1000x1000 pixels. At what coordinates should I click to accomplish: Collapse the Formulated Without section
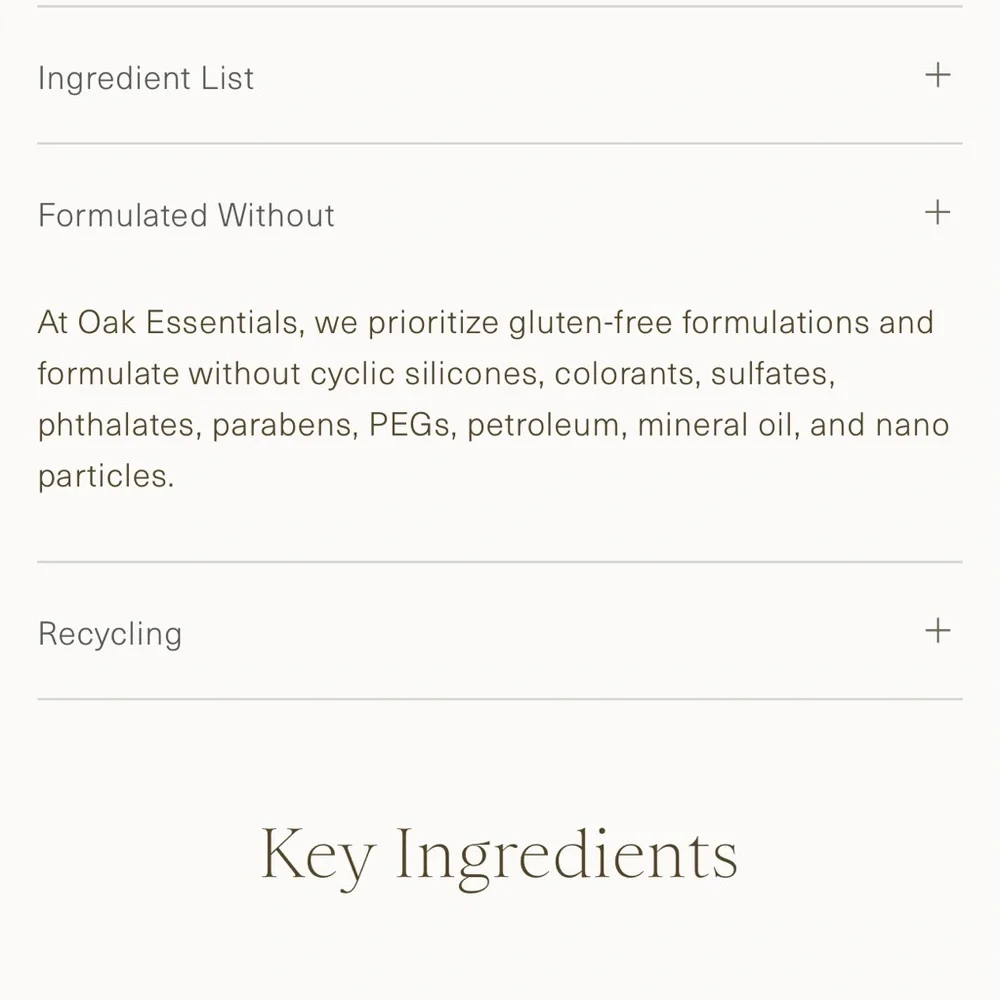(937, 213)
